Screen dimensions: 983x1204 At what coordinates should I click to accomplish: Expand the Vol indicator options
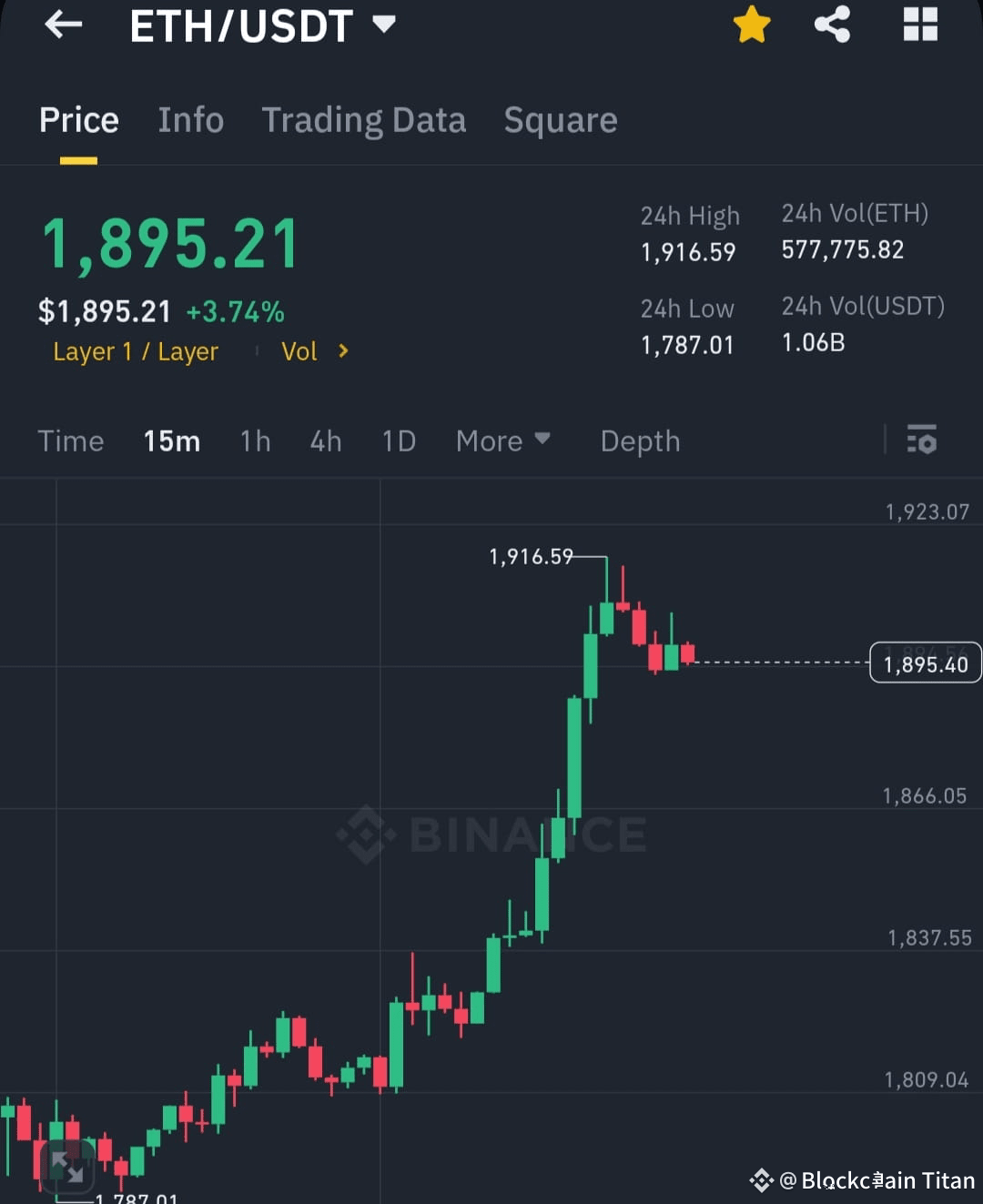(x=314, y=351)
